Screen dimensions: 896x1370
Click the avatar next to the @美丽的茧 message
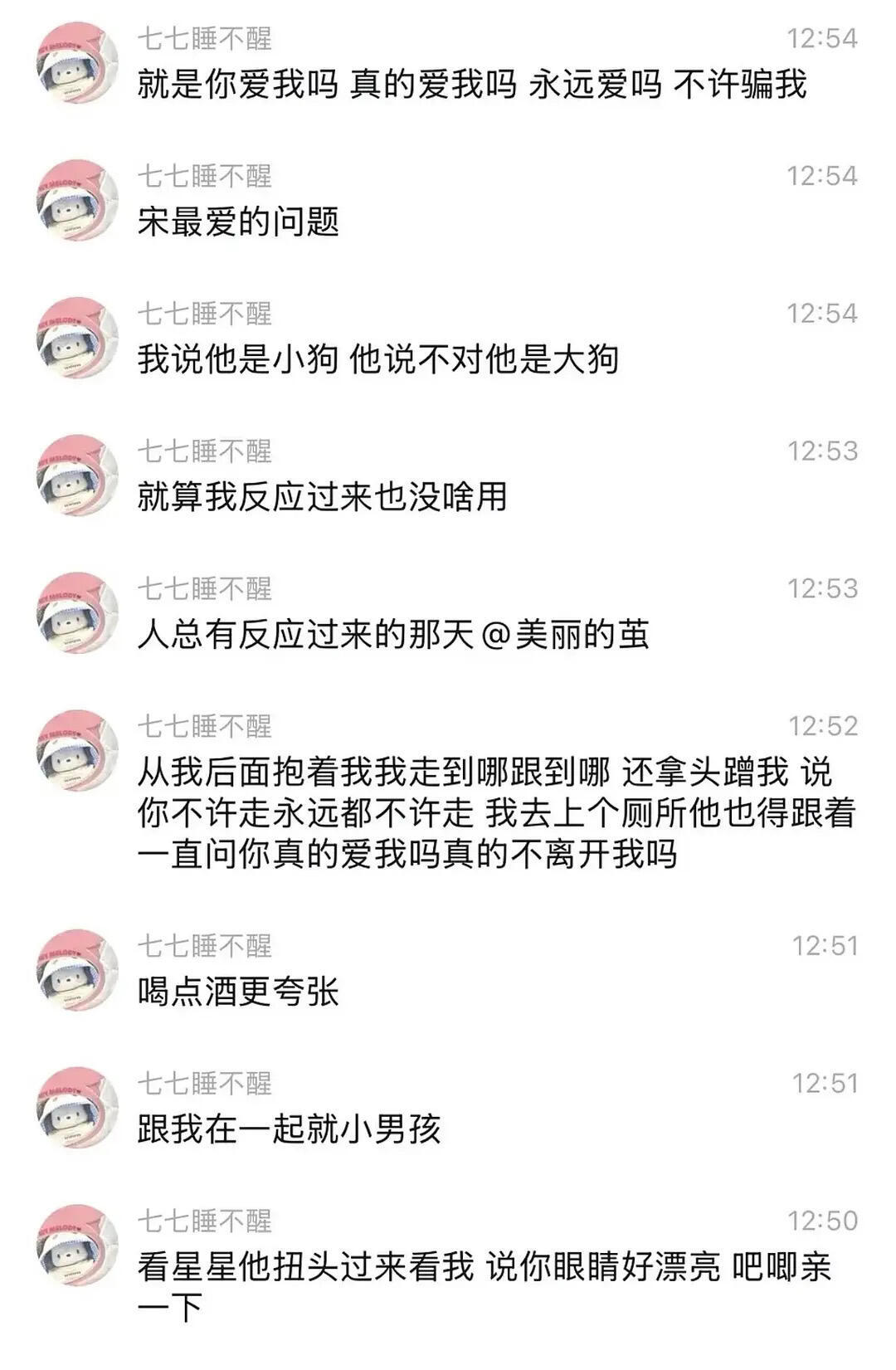79,612
